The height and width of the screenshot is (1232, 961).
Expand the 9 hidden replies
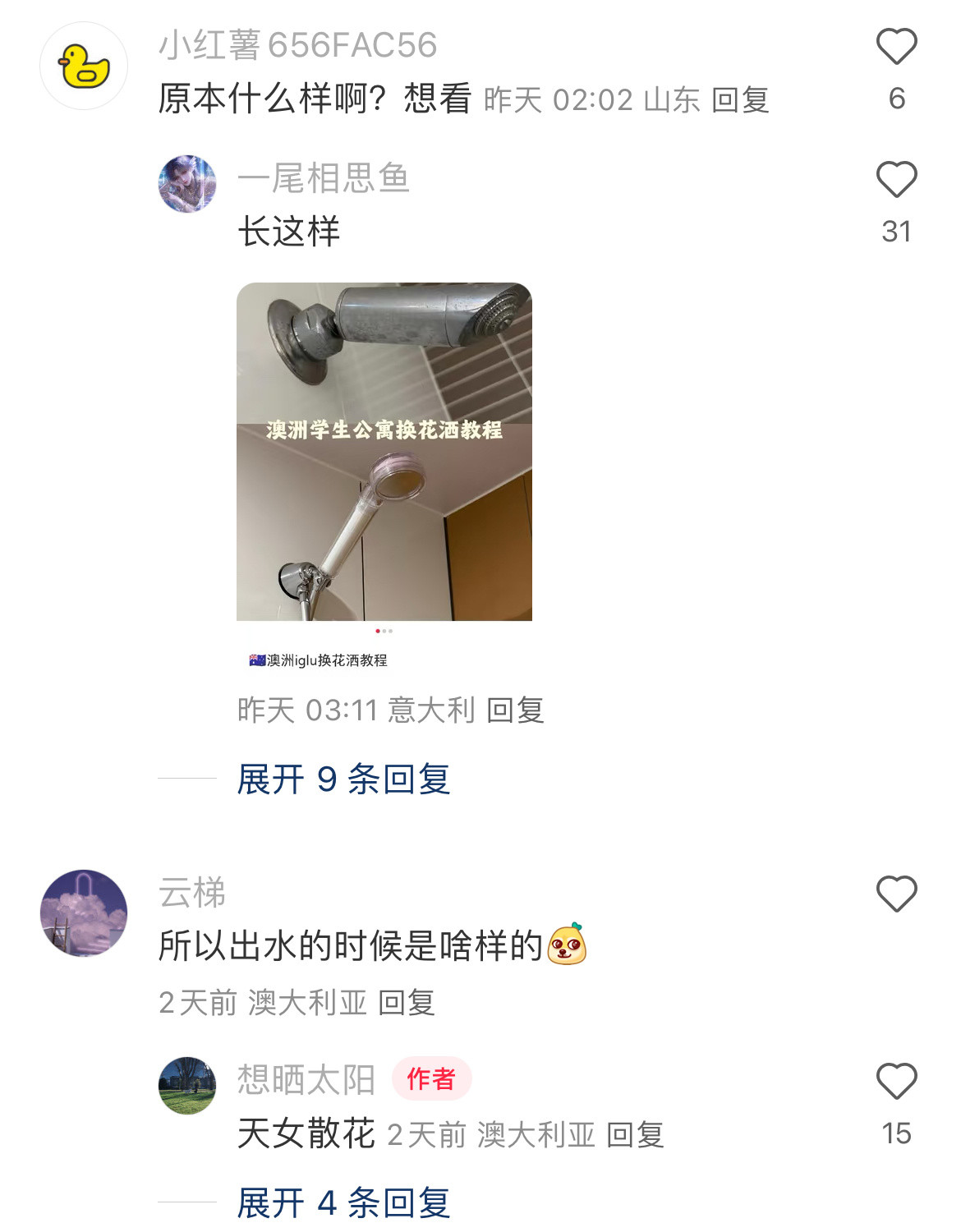345,780
